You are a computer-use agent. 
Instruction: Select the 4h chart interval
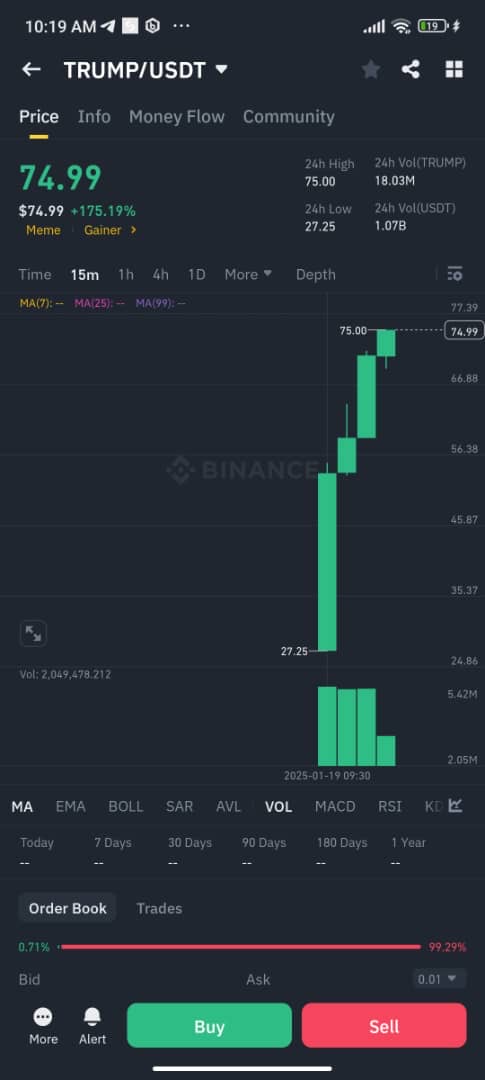161,275
